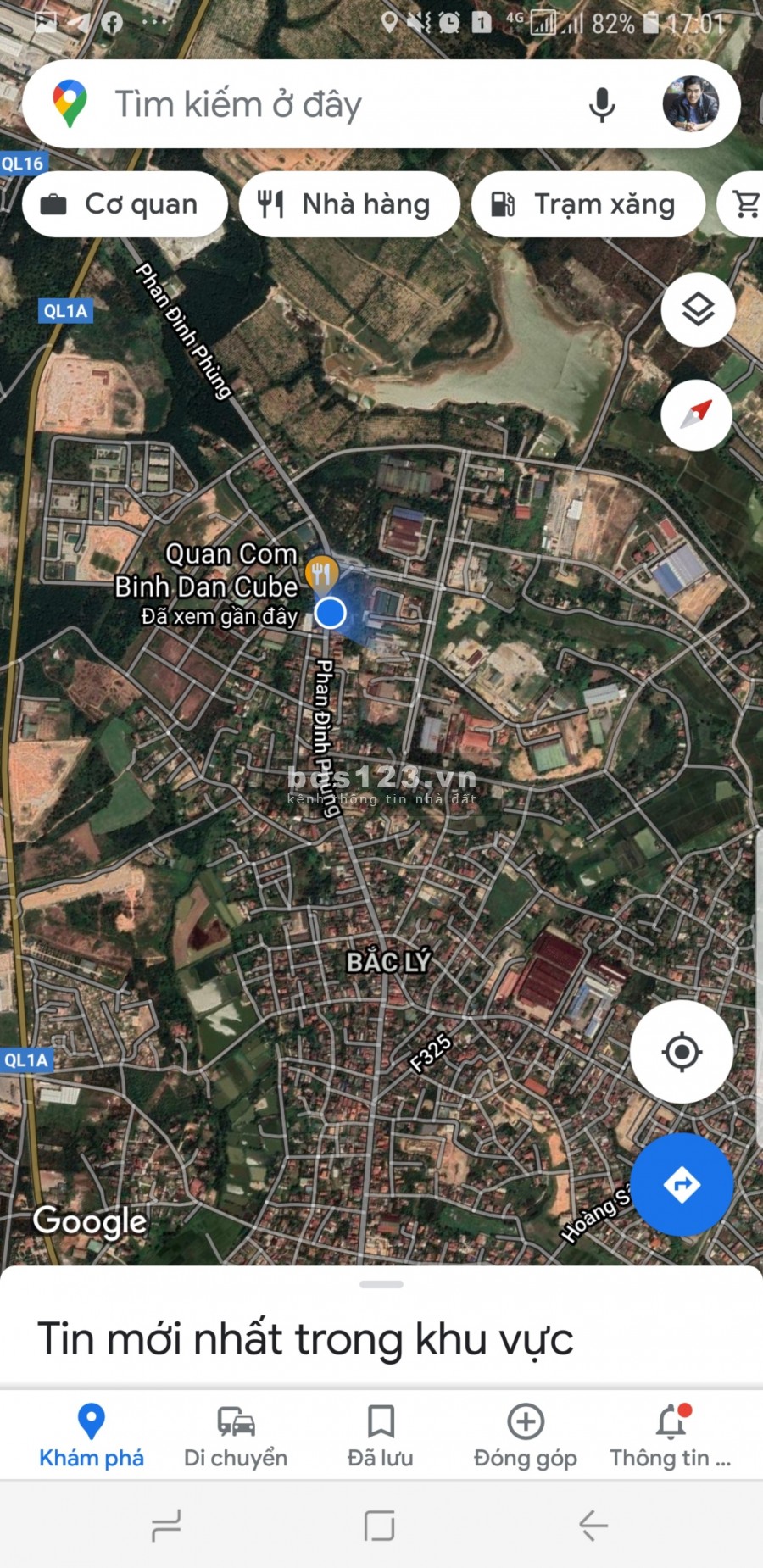Filter map by "Nhà hàng" restaurants
The width and height of the screenshot is (763, 1568).
pos(349,204)
